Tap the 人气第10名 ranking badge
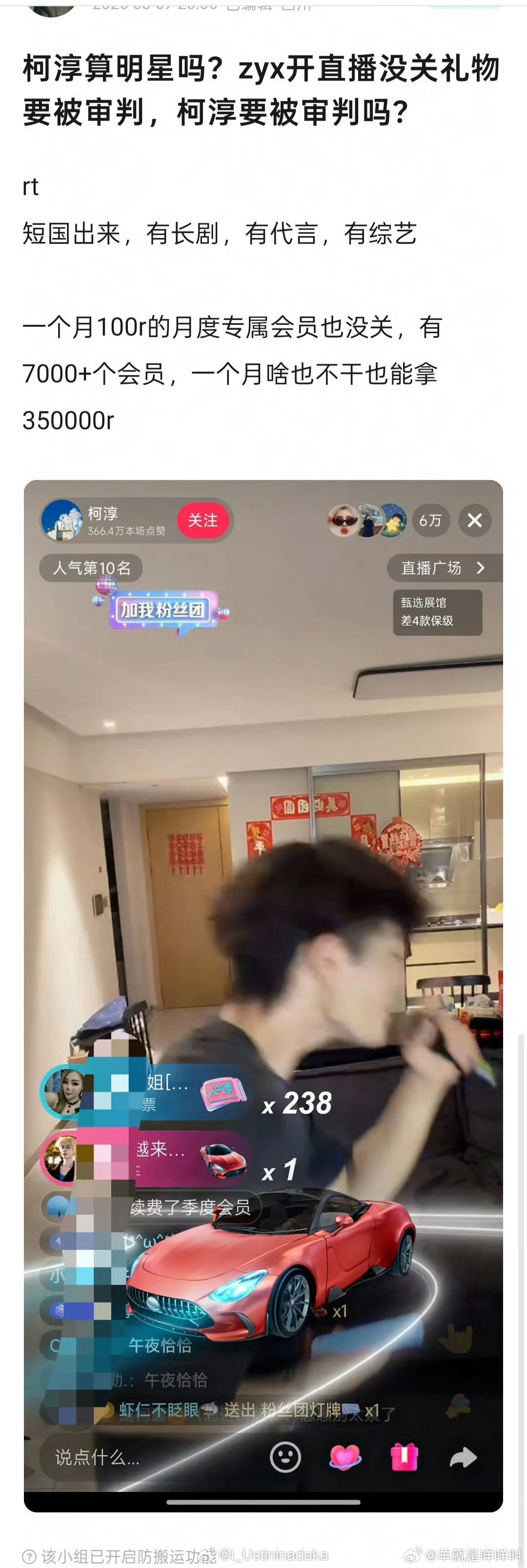Image resolution: width=527 pixels, height=1568 pixels. tap(95, 568)
